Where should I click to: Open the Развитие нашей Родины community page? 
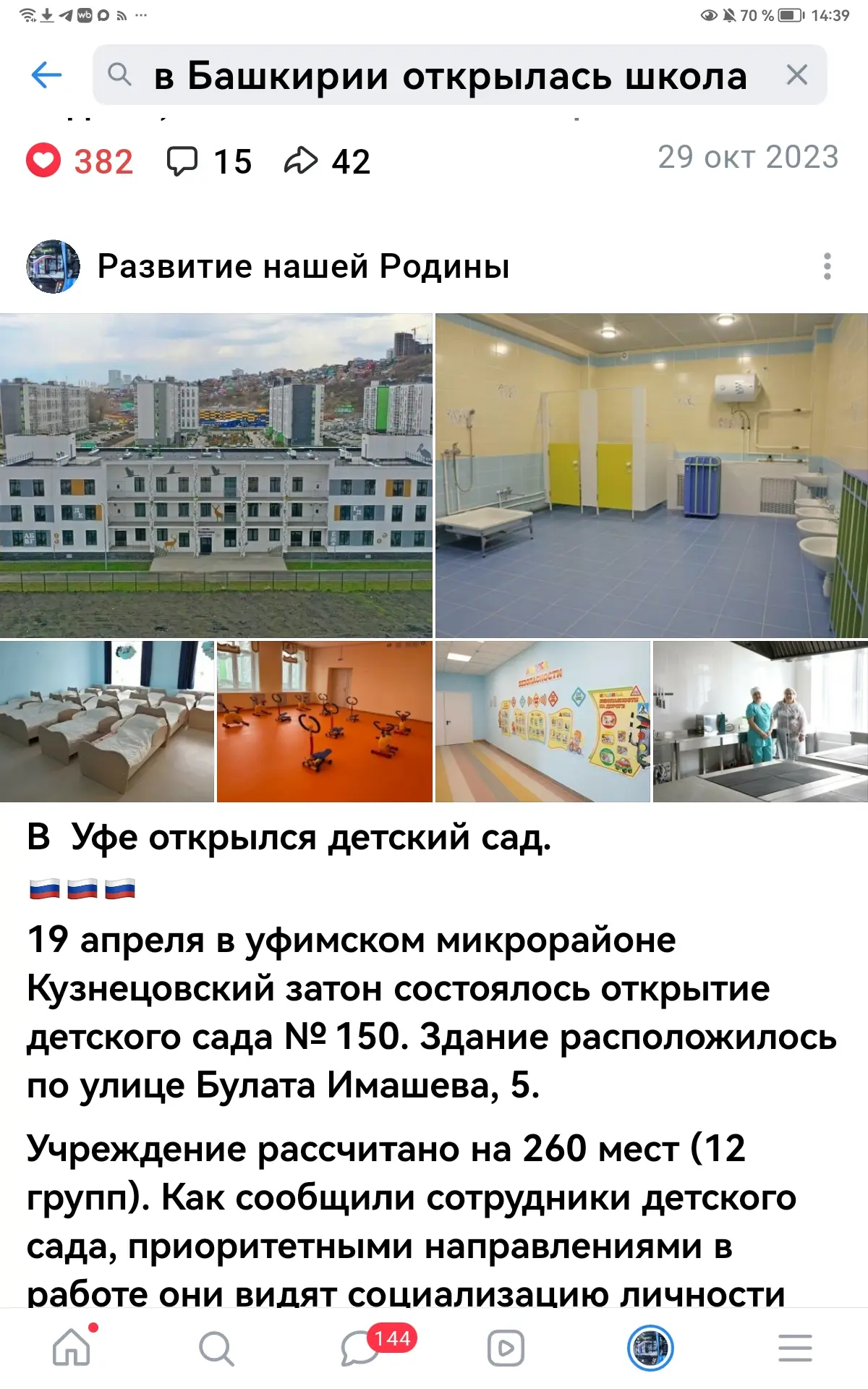(303, 266)
